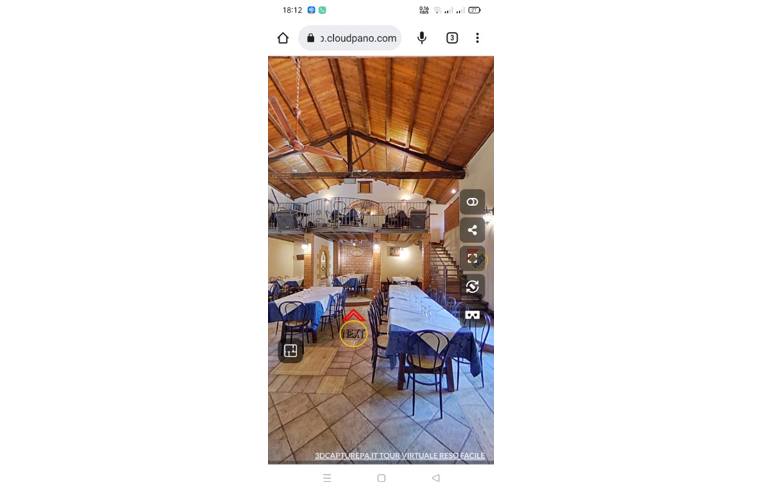This screenshot has height=492, width=764.
Task: Open the tab switcher showing 3 tabs
Action: tap(452, 38)
